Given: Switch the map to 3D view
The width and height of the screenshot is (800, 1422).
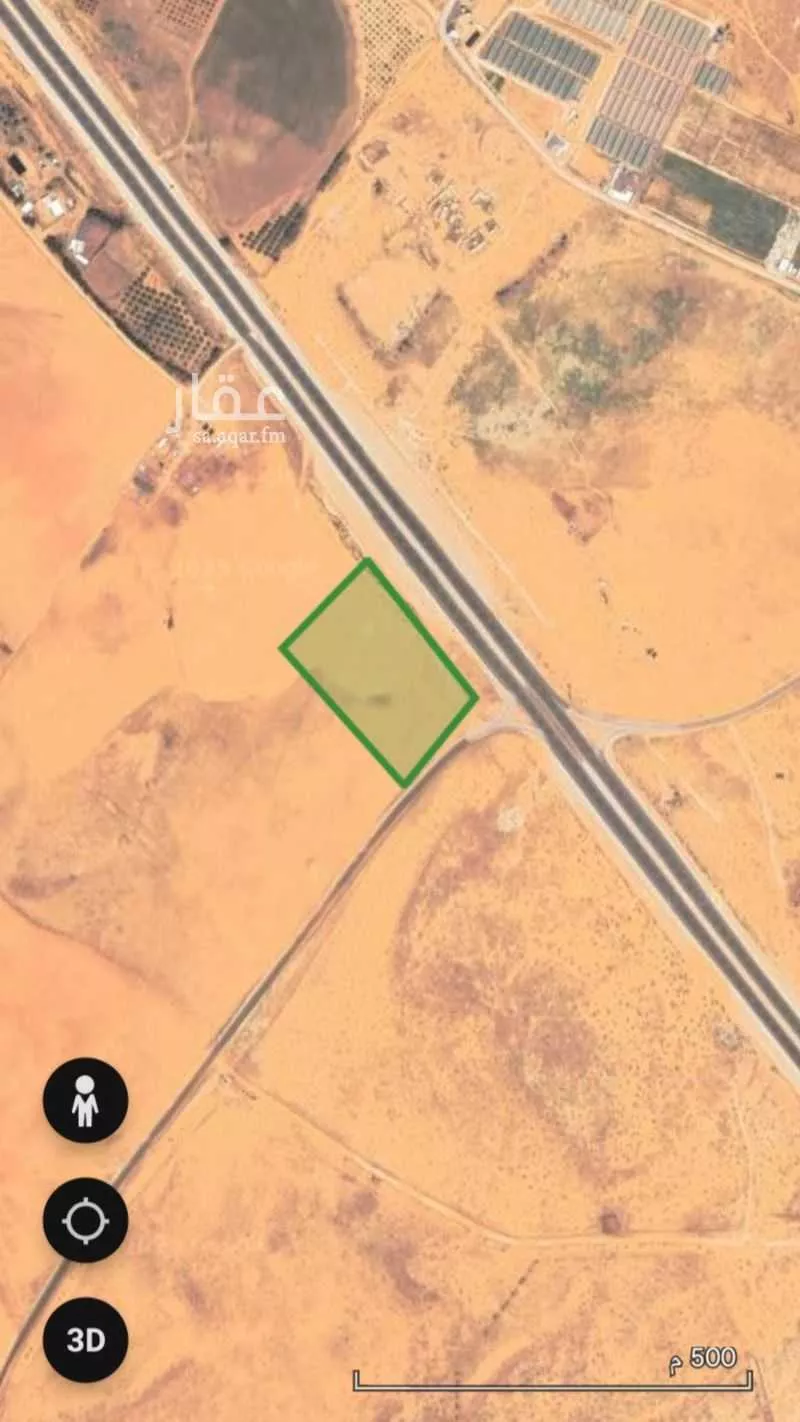Looking at the screenshot, I should (85, 1340).
